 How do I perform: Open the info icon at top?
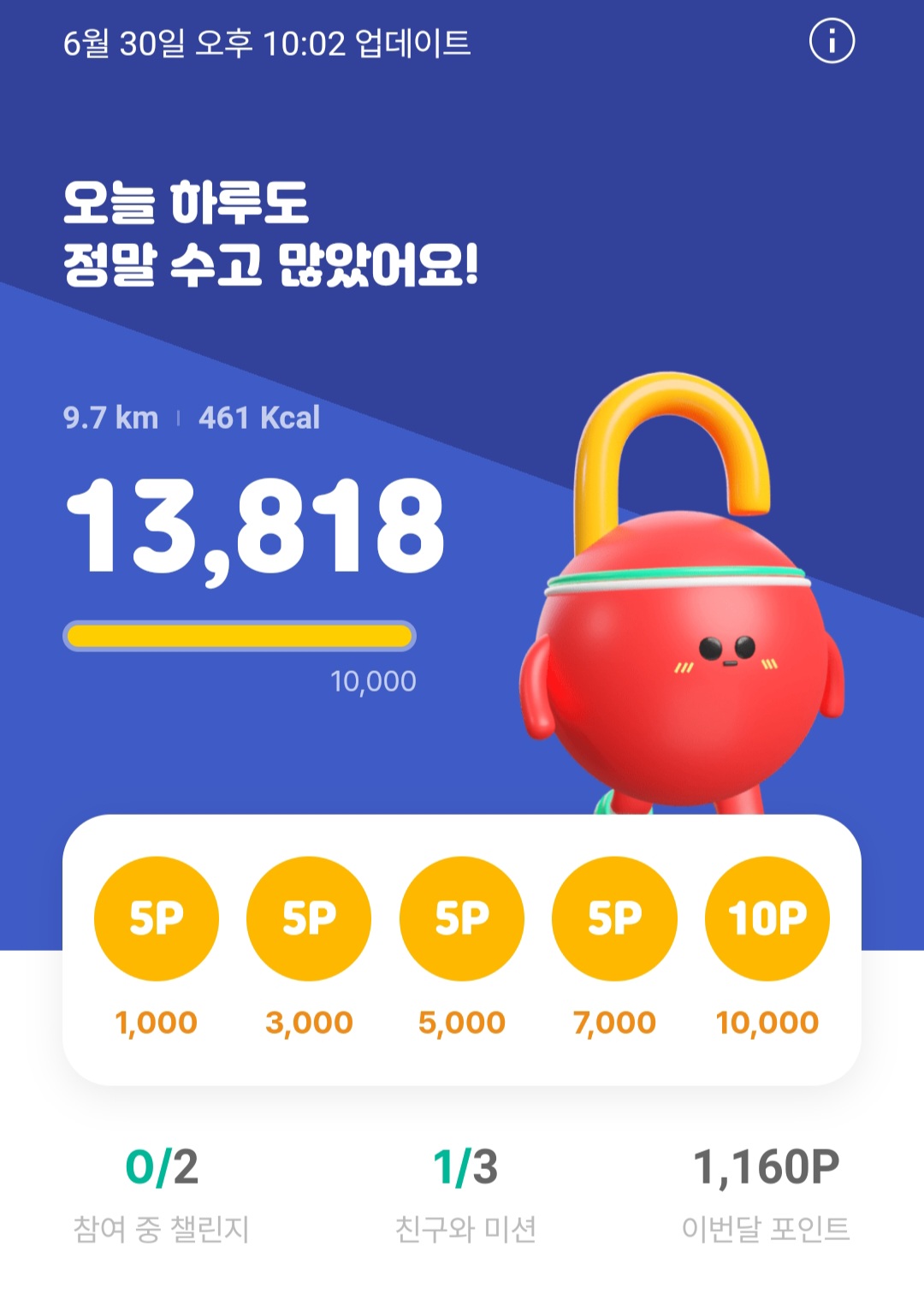click(832, 41)
